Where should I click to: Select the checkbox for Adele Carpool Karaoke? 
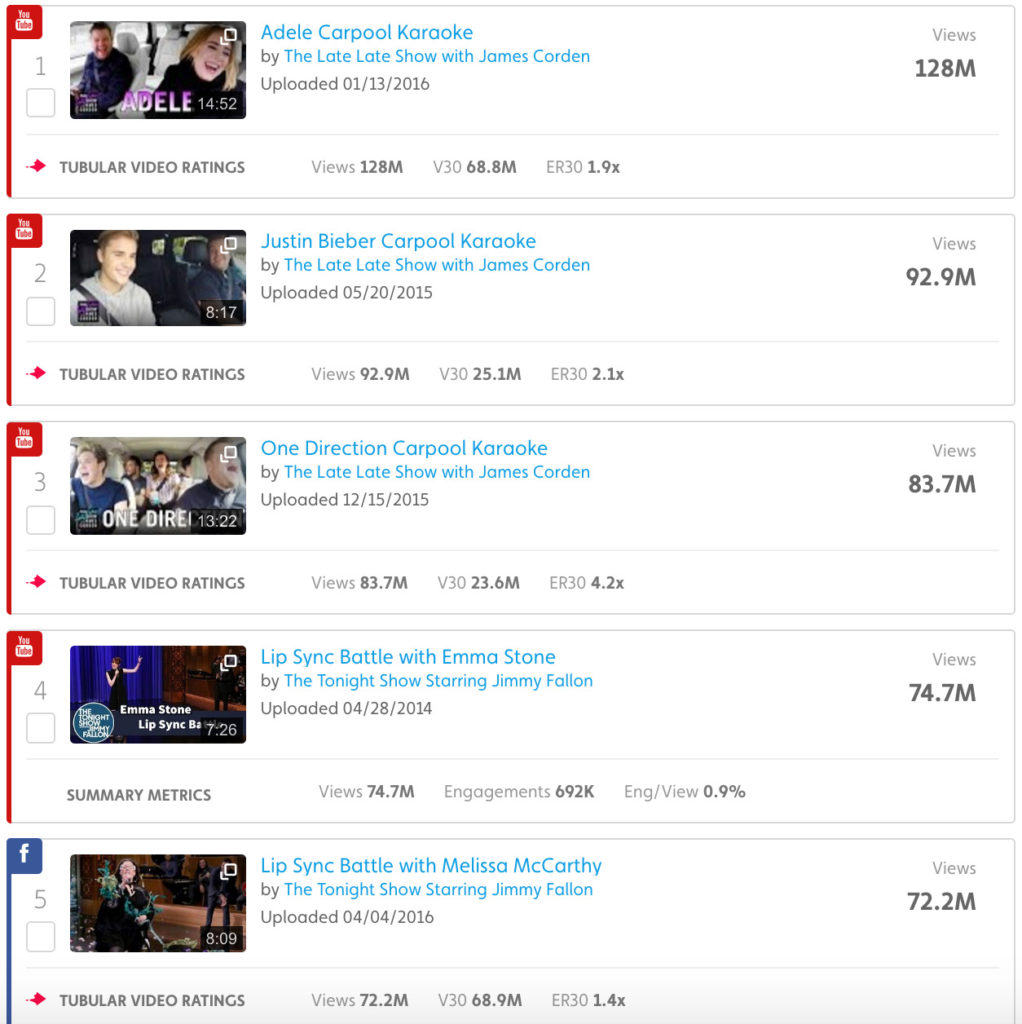tap(40, 102)
